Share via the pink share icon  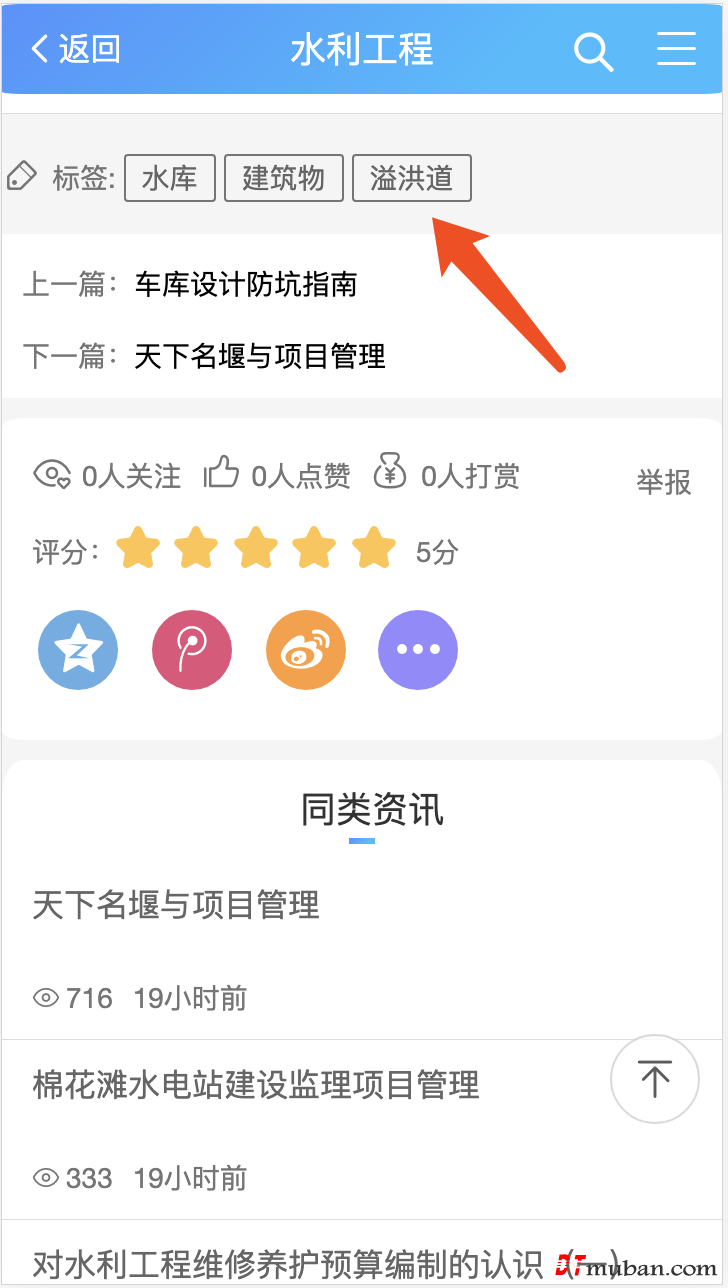192,650
